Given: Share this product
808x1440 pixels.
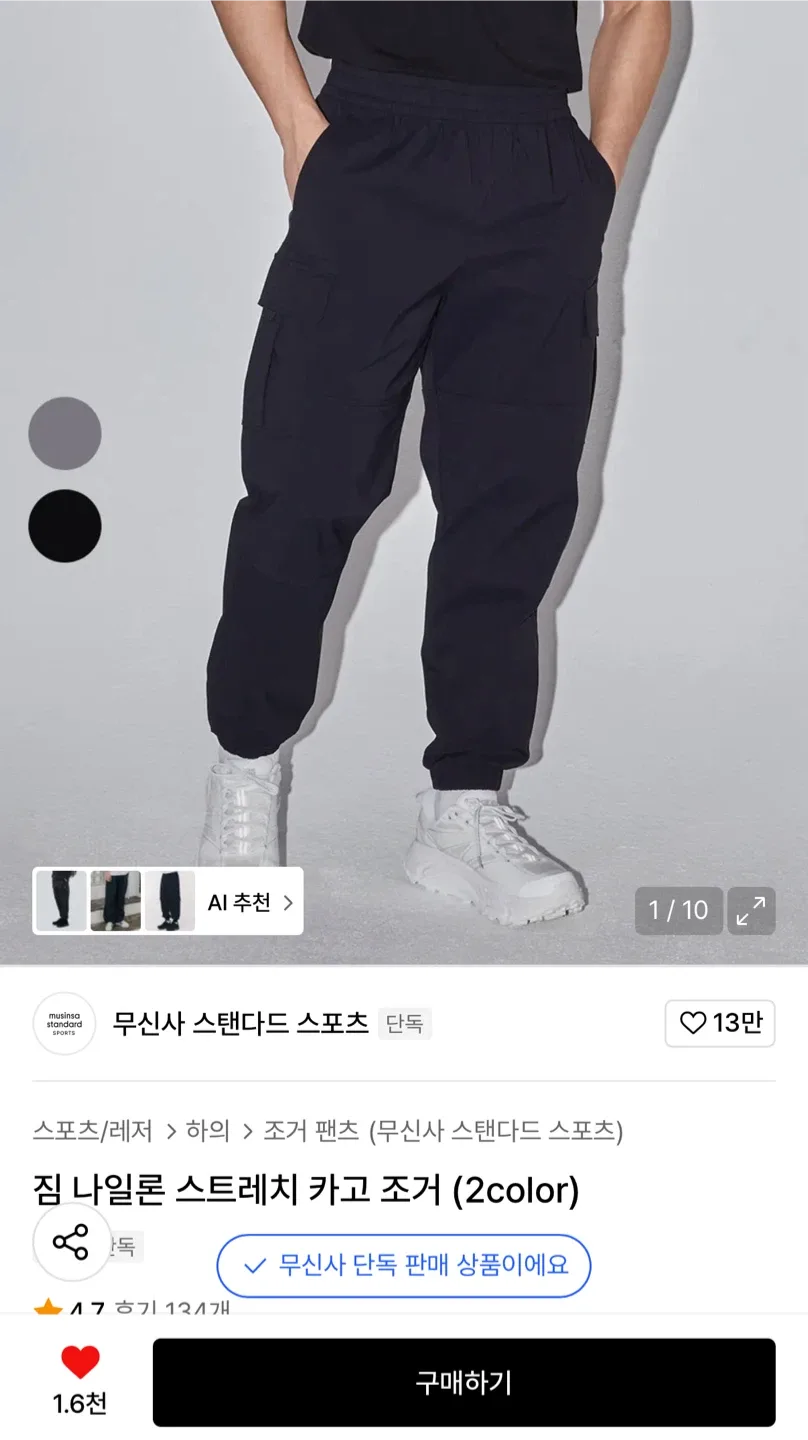Looking at the screenshot, I should (x=71, y=1243).
